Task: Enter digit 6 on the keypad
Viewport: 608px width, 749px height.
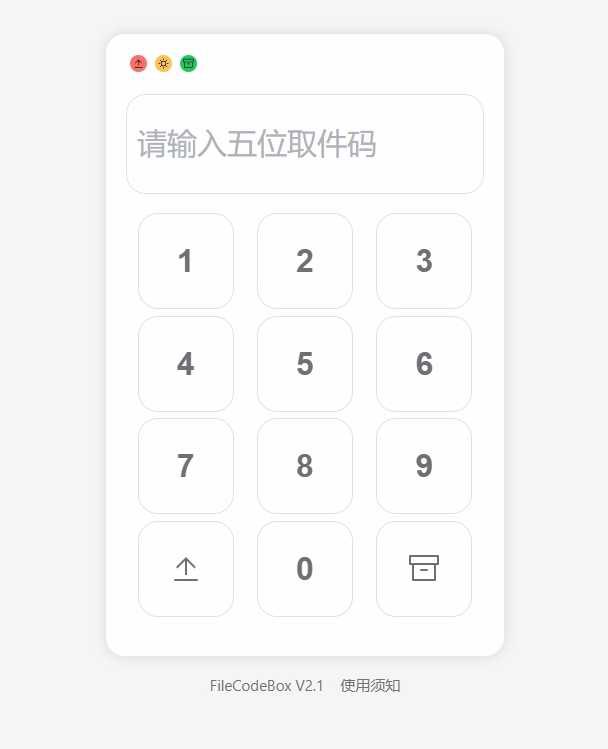Action: click(x=424, y=364)
